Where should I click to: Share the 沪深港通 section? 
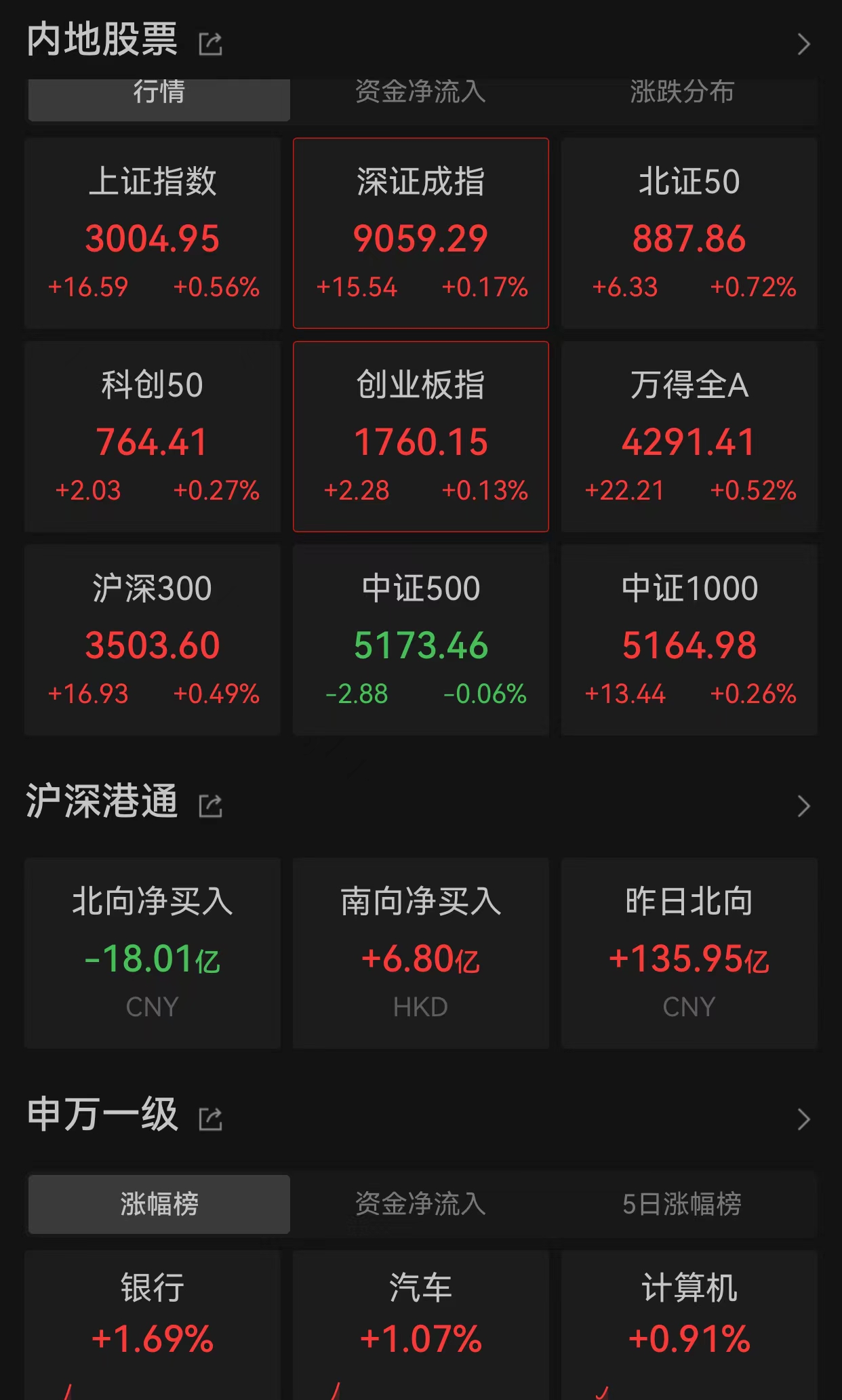coord(210,806)
